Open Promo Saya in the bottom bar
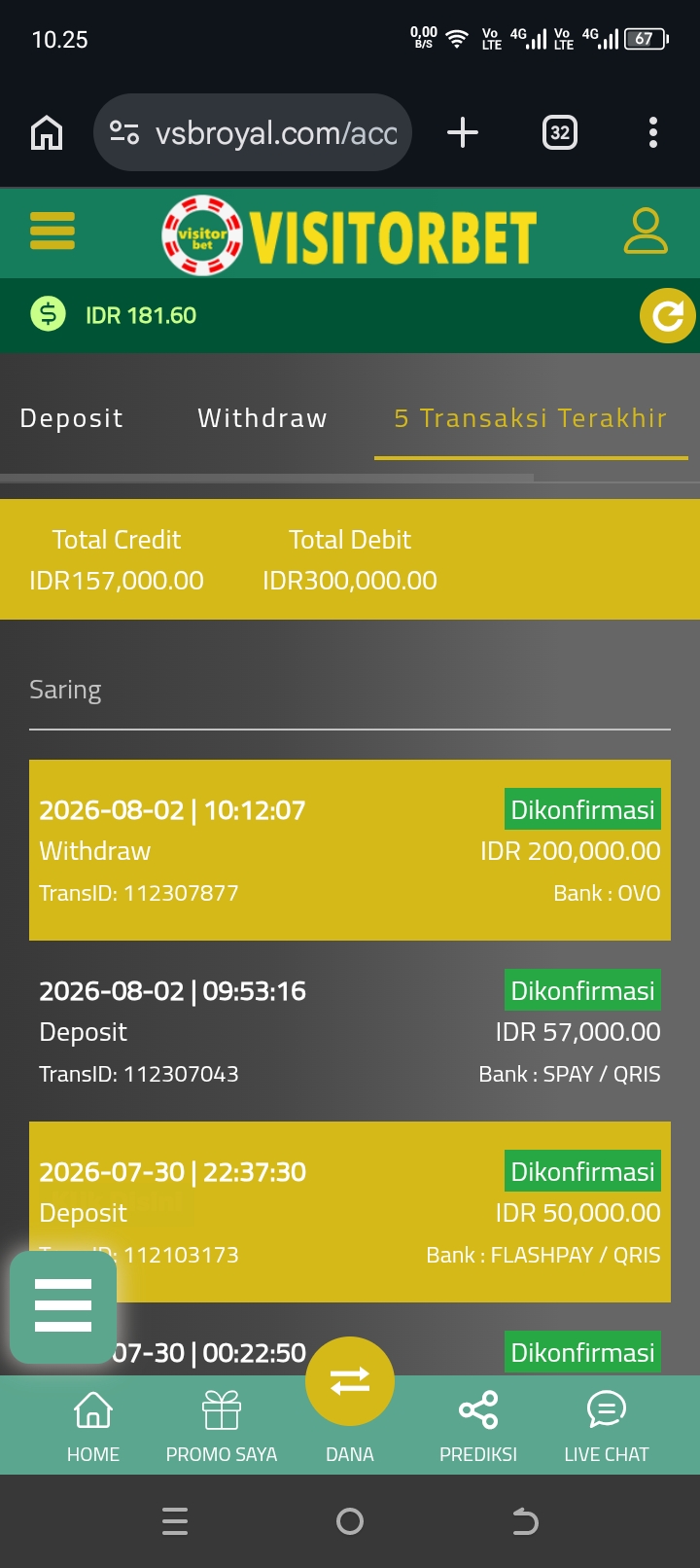This screenshot has height=1568, width=700. point(222,1426)
